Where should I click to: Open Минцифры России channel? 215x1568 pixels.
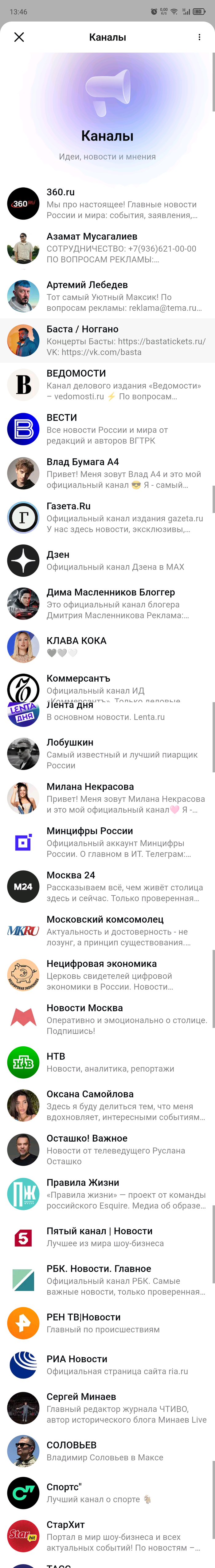[107, 842]
